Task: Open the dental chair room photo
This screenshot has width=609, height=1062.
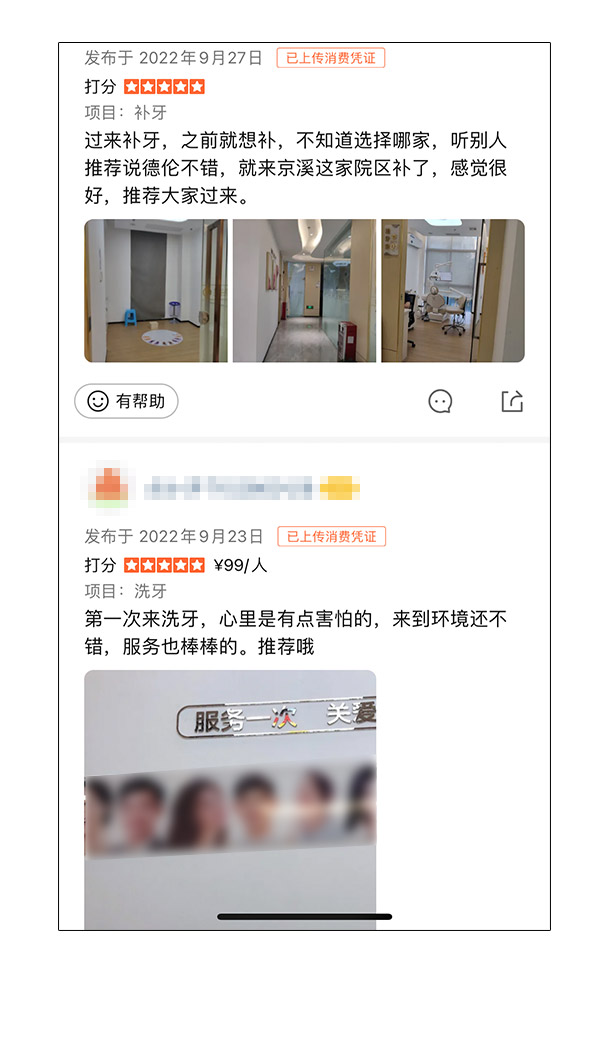Action: pos(453,291)
